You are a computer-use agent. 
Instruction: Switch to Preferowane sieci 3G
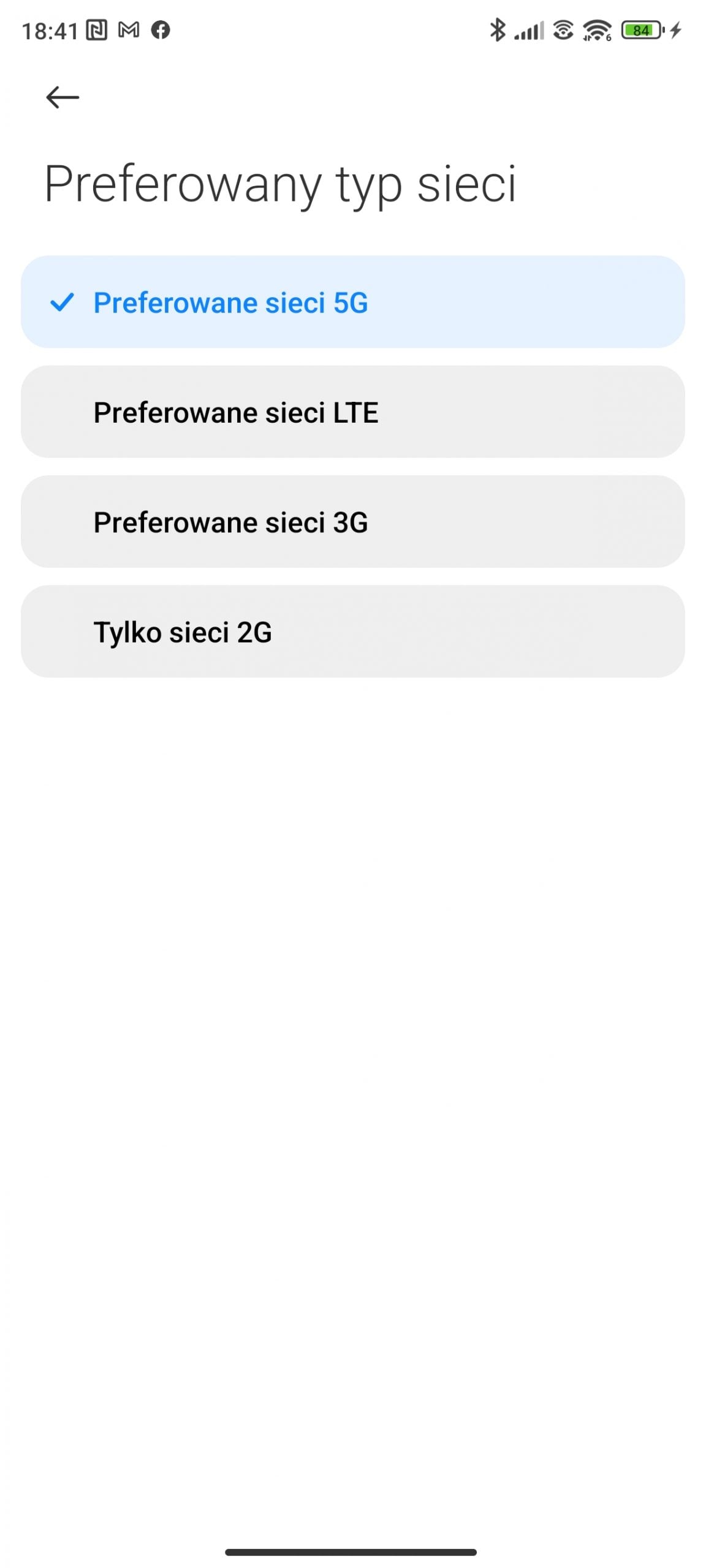(352, 521)
